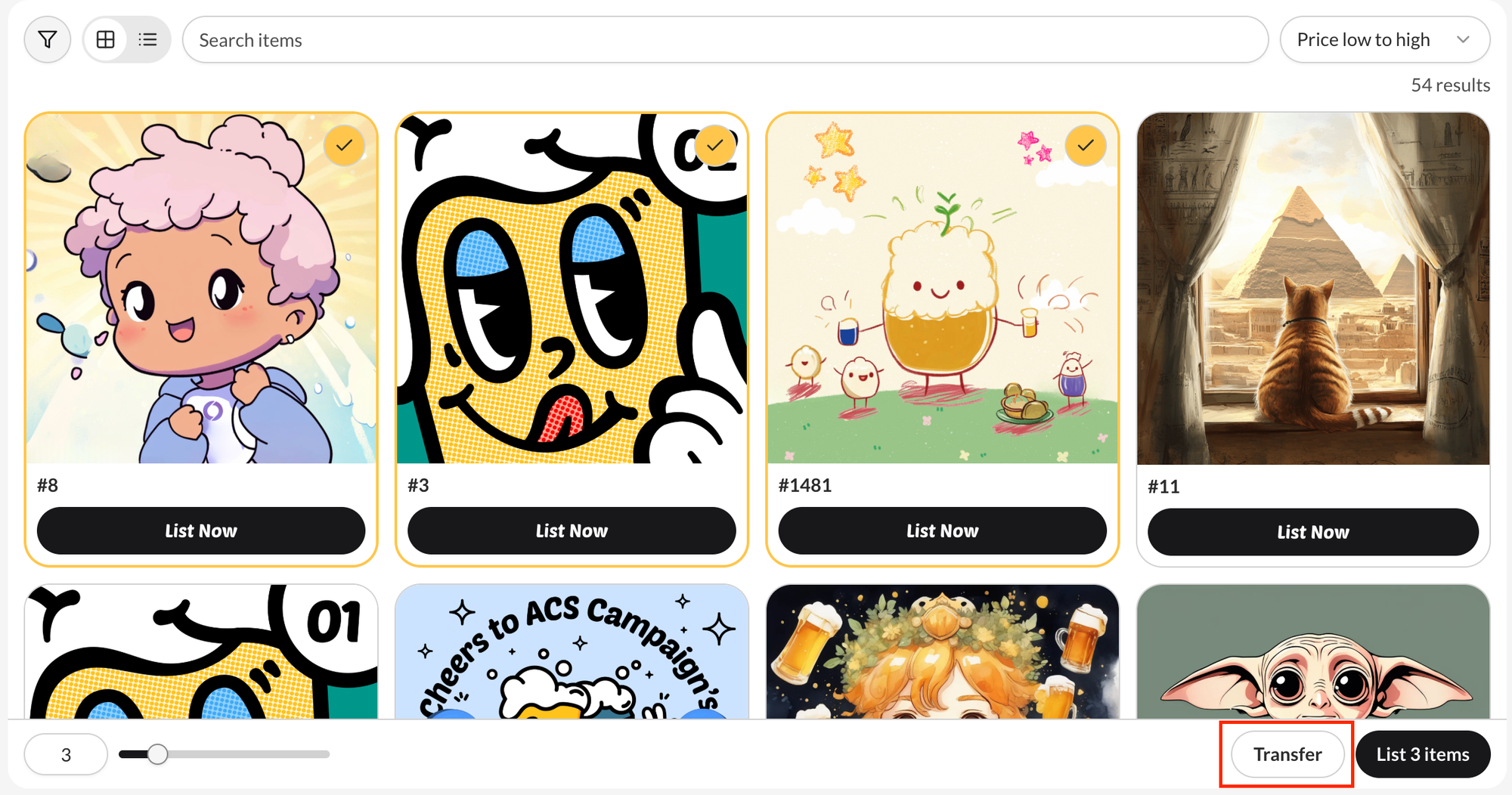1512x795 pixels.
Task: Tap List Now for item #3
Action: pyautogui.click(x=571, y=531)
